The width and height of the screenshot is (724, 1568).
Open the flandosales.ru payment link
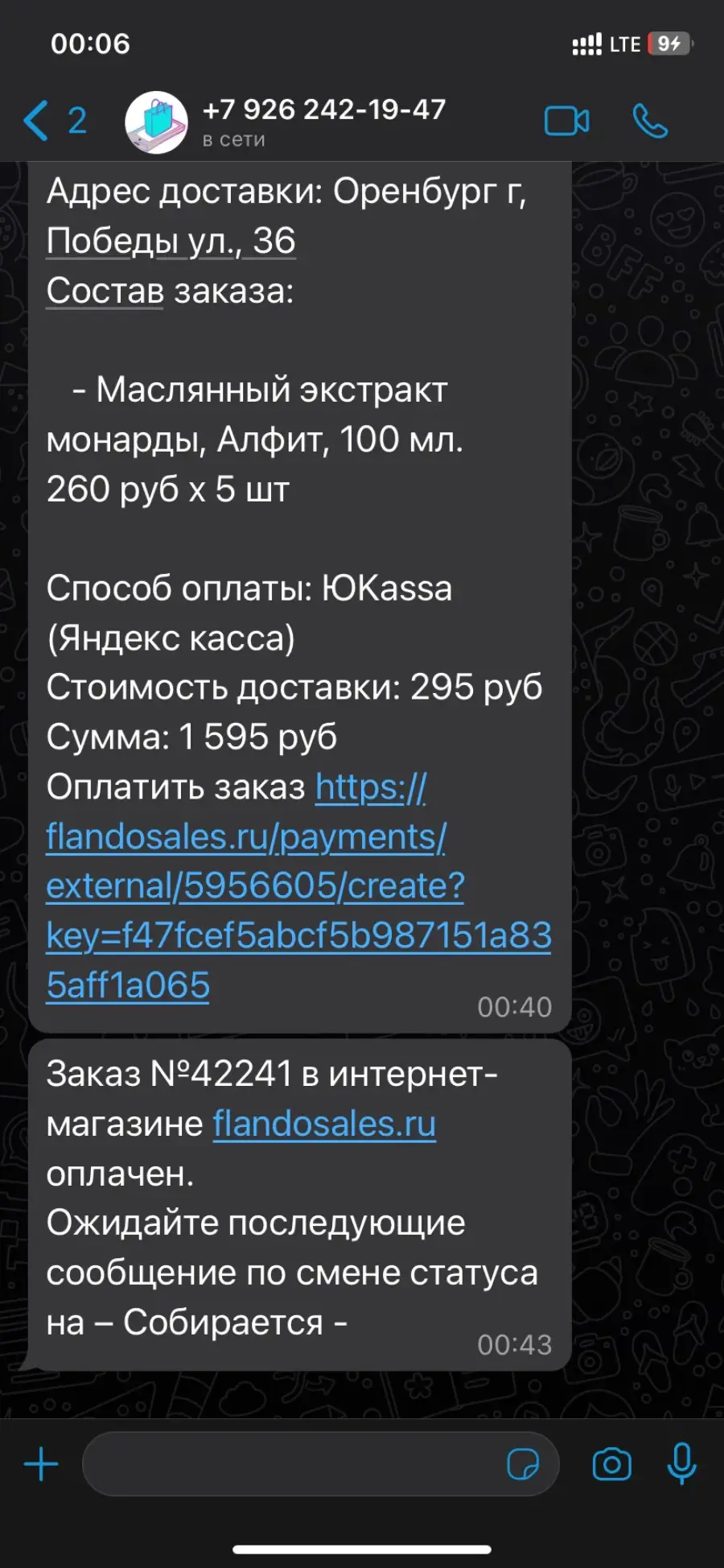[298, 886]
